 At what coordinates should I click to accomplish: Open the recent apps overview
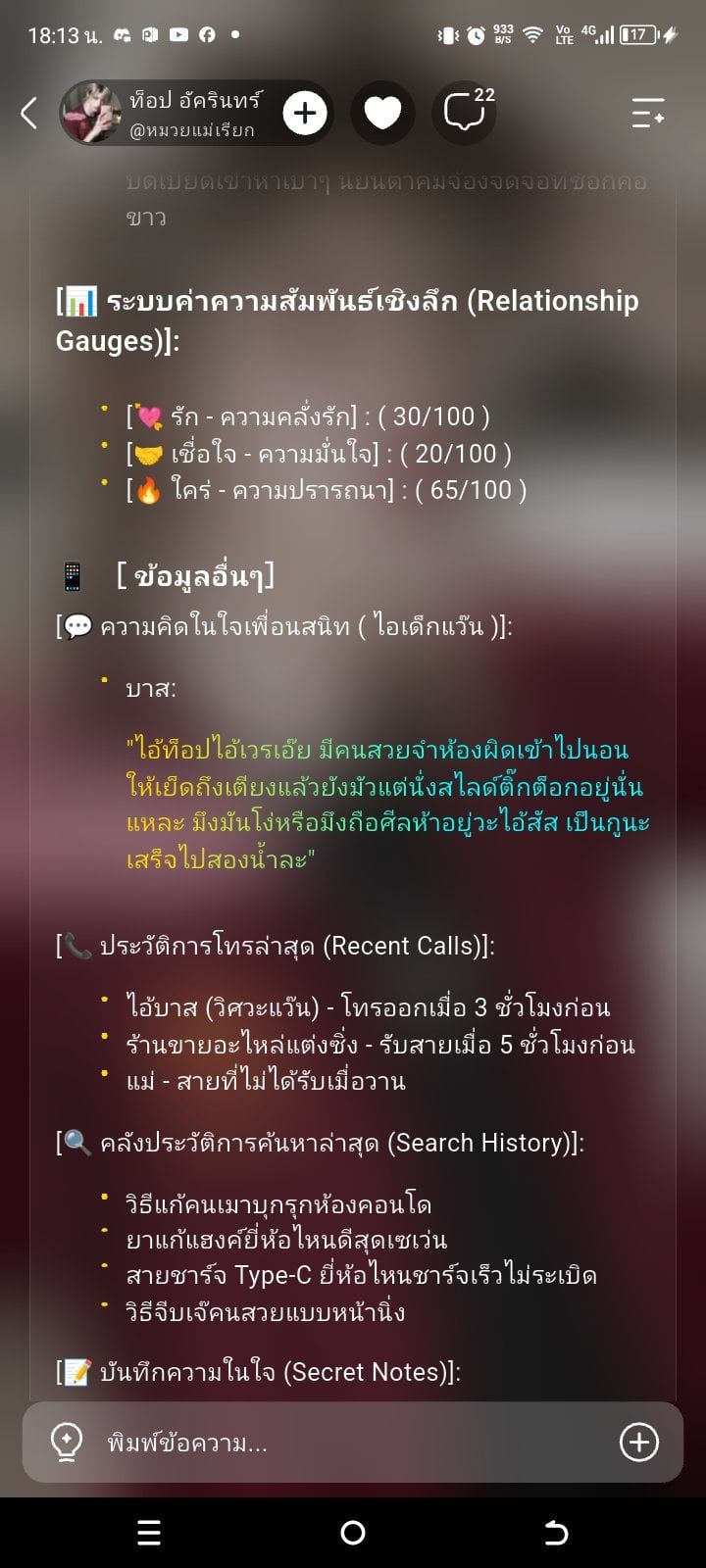[149, 1533]
